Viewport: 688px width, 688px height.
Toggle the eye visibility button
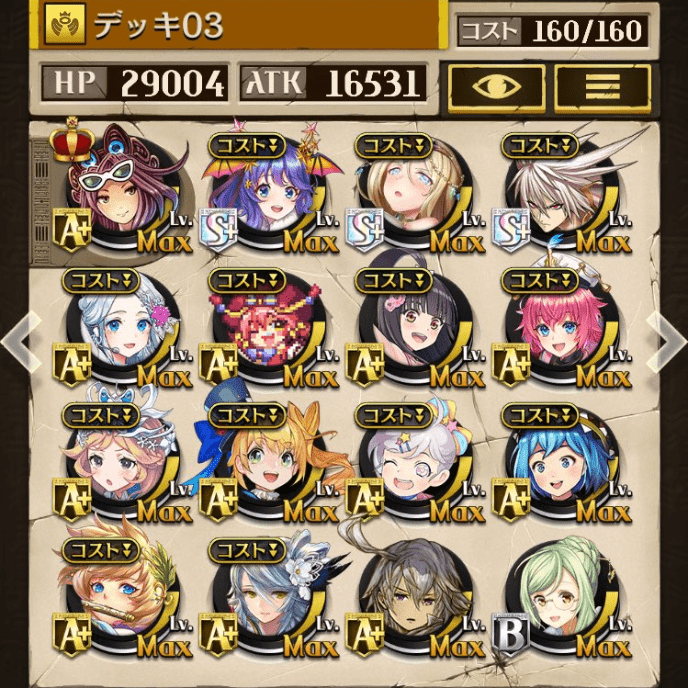click(496, 85)
